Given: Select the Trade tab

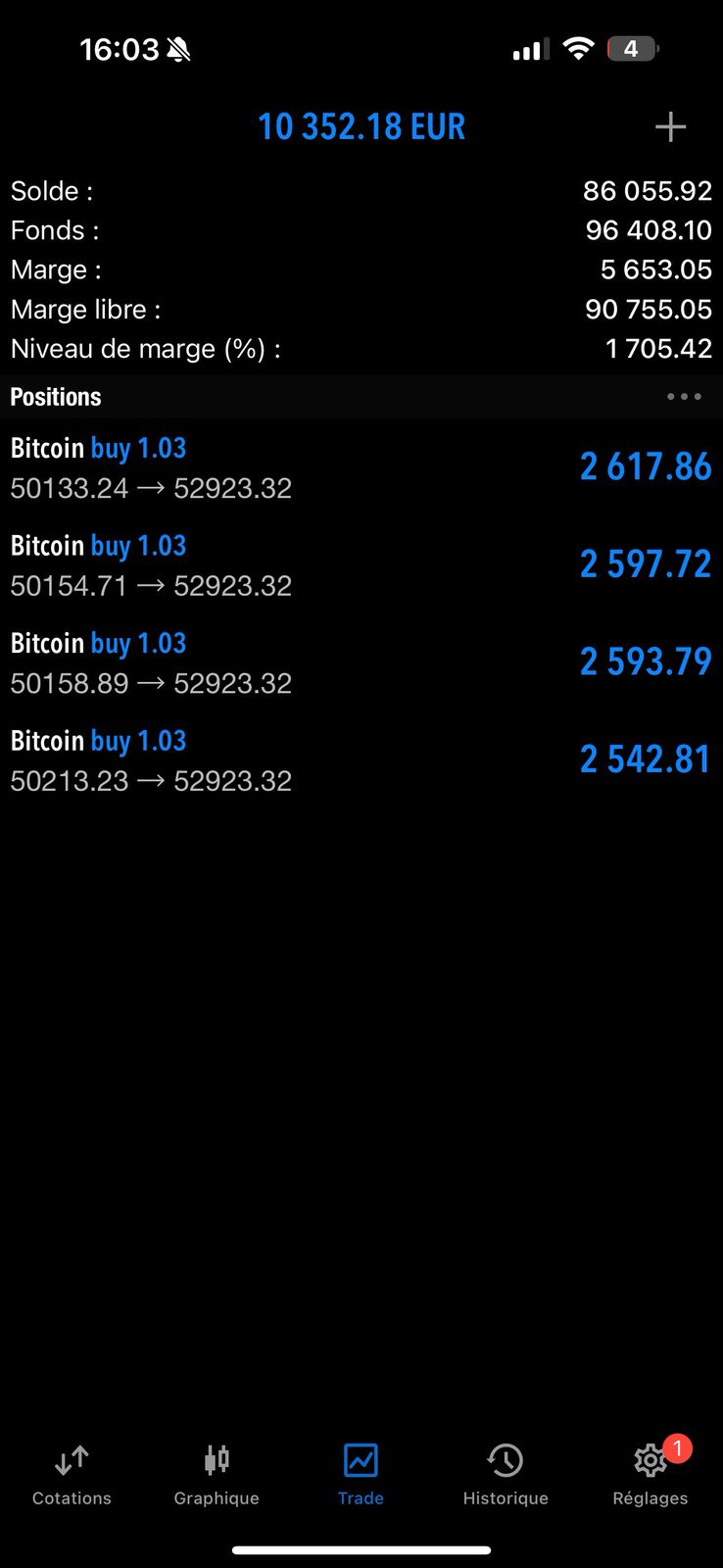Looking at the screenshot, I should click(x=361, y=1475).
